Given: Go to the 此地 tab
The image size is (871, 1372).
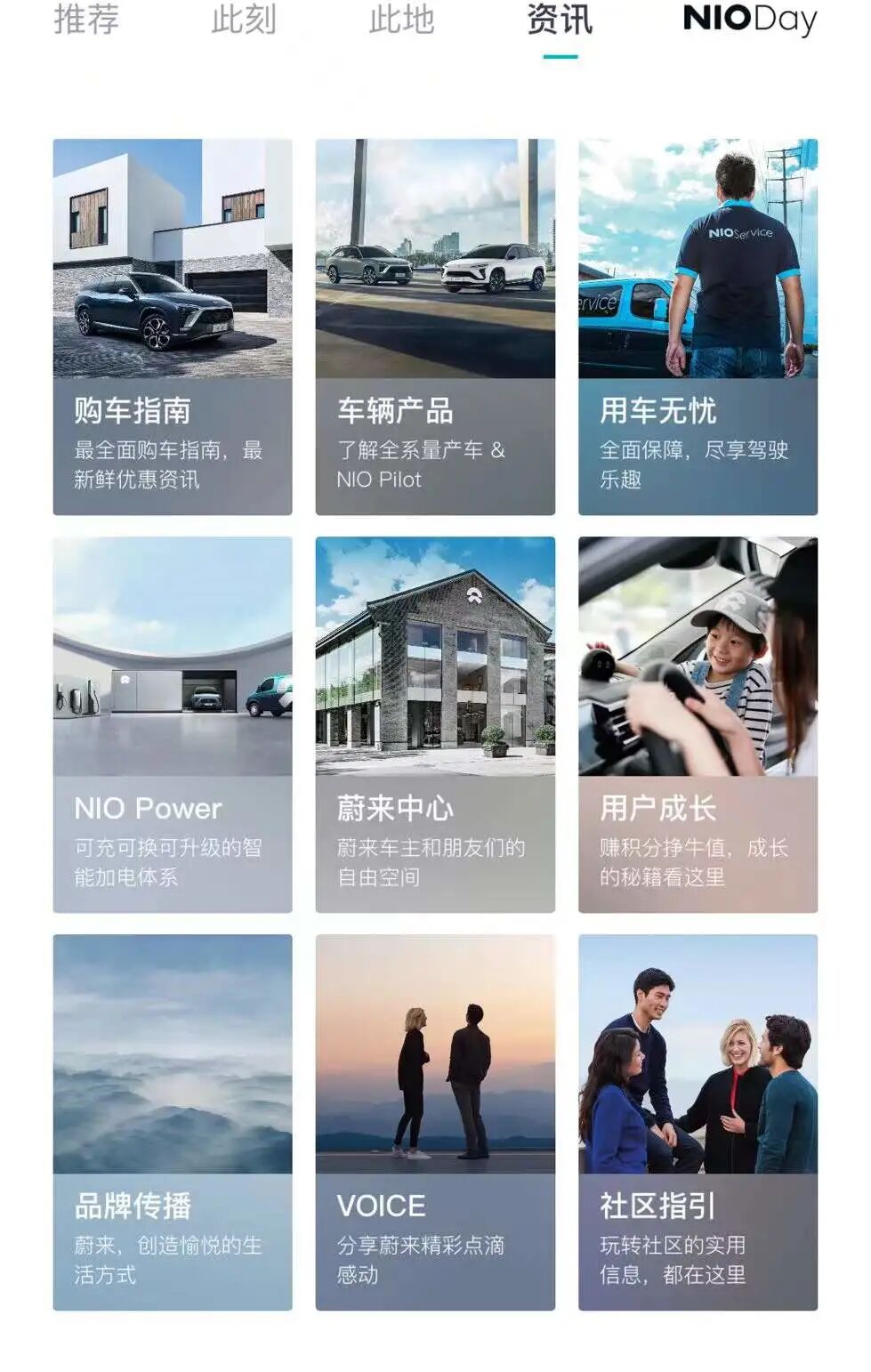Looking at the screenshot, I should tap(401, 20).
